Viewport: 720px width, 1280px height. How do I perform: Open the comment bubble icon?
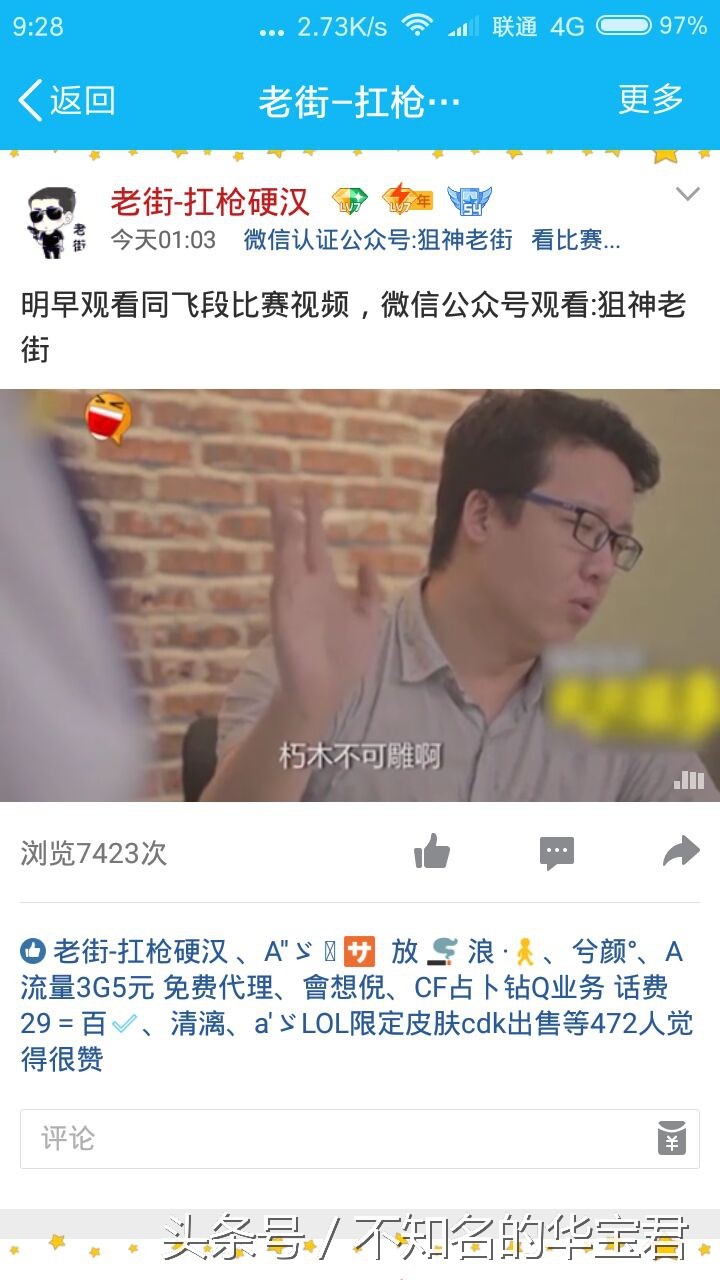[557, 852]
